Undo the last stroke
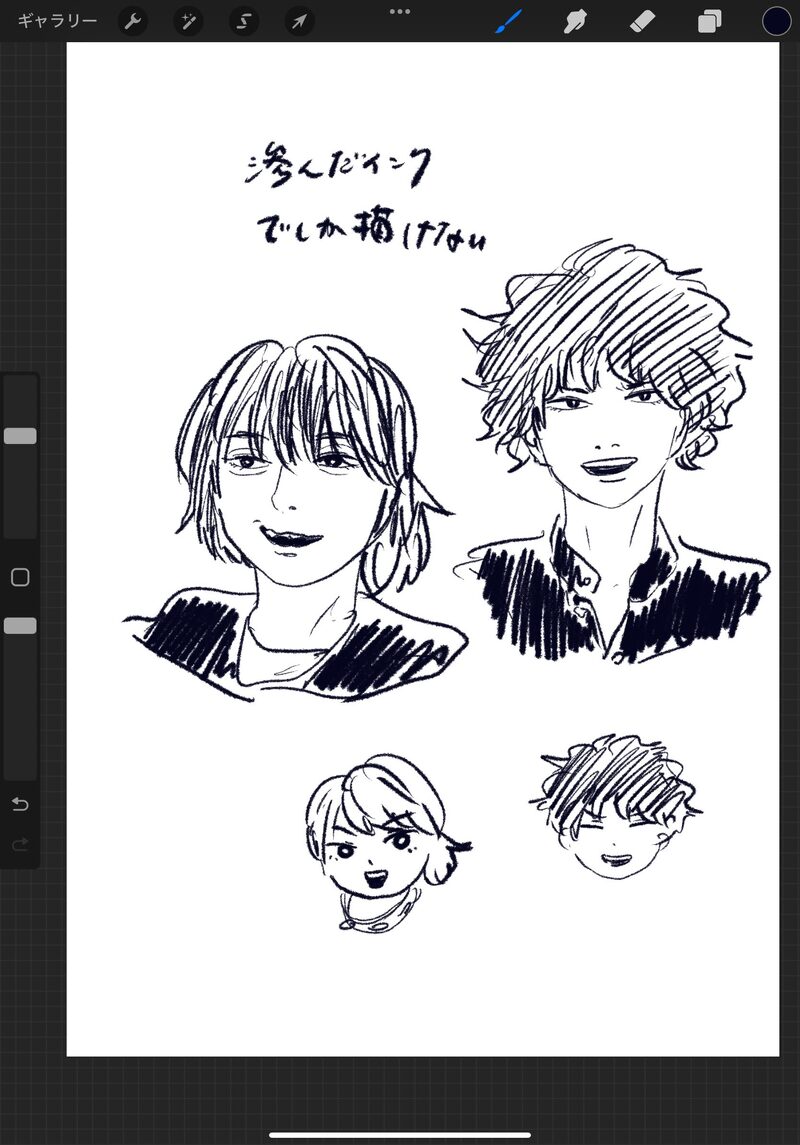This screenshot has width=800, height=1145. tap(20, 805)
